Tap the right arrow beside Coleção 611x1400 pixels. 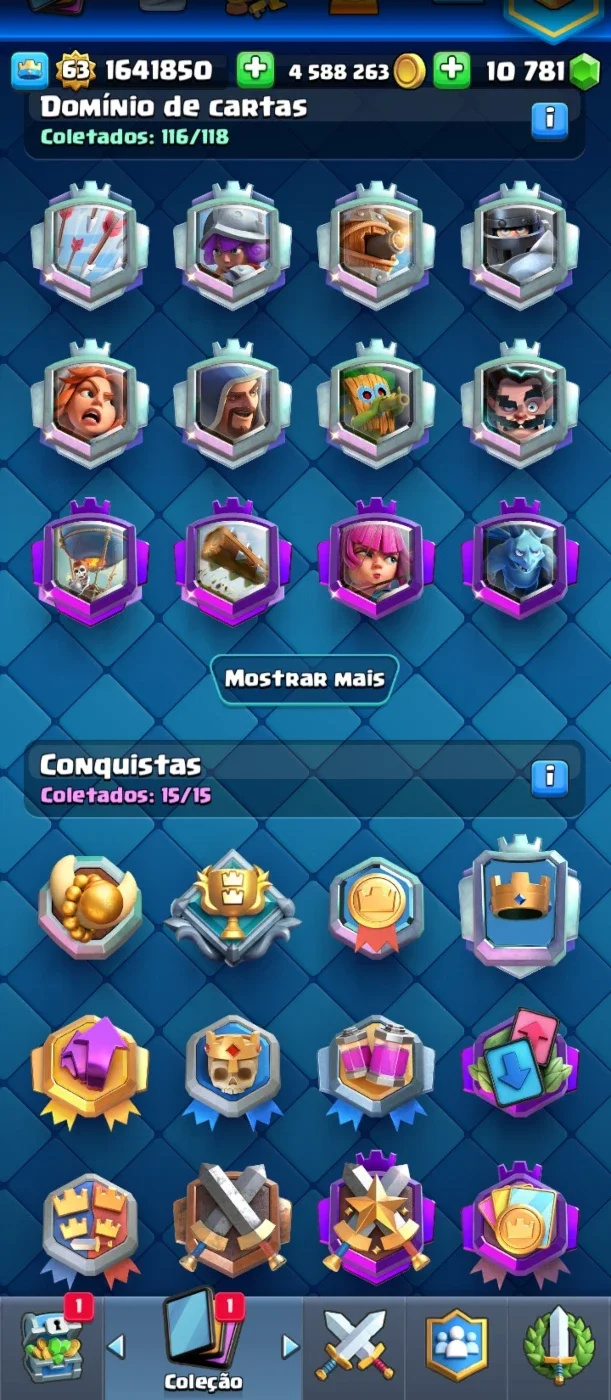[290, 1346]
